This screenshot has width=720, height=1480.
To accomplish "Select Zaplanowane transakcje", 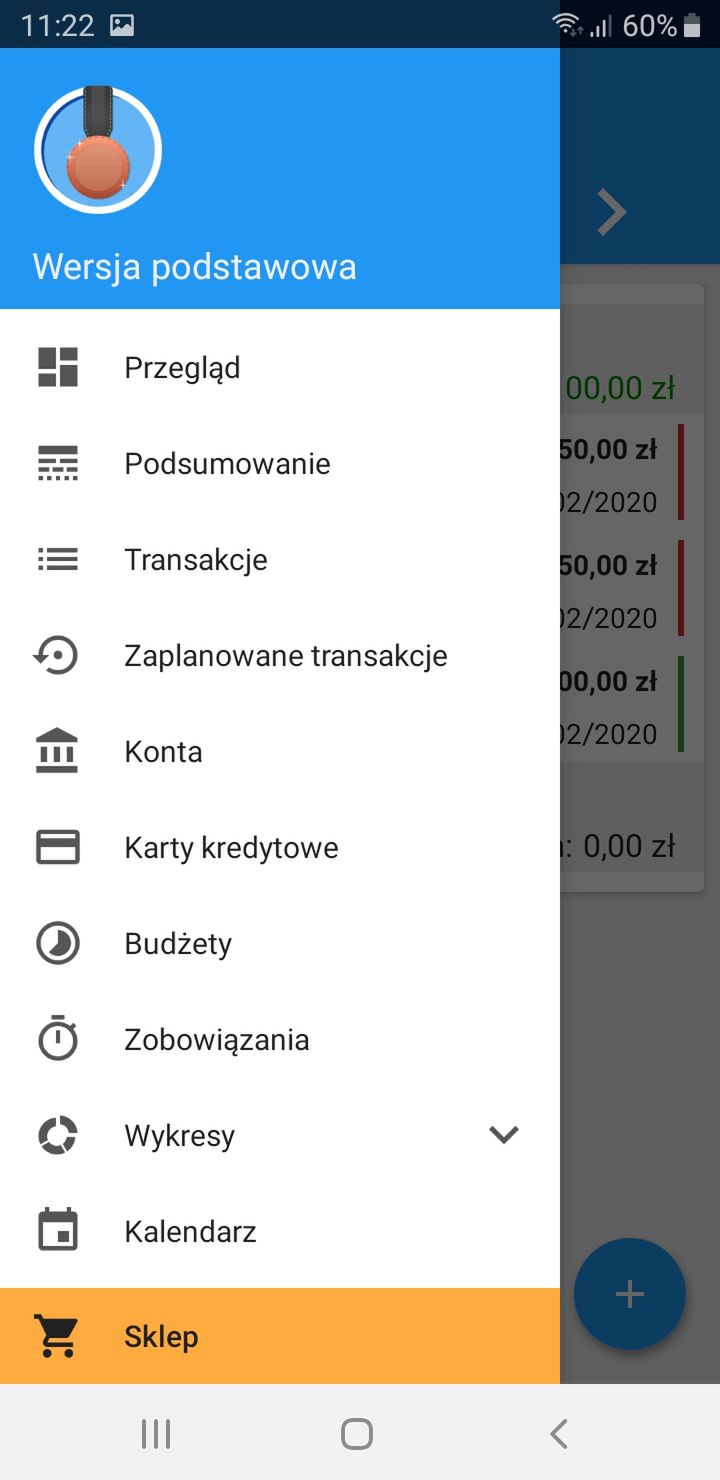I will pyautogui.click(x=280, y=656).
